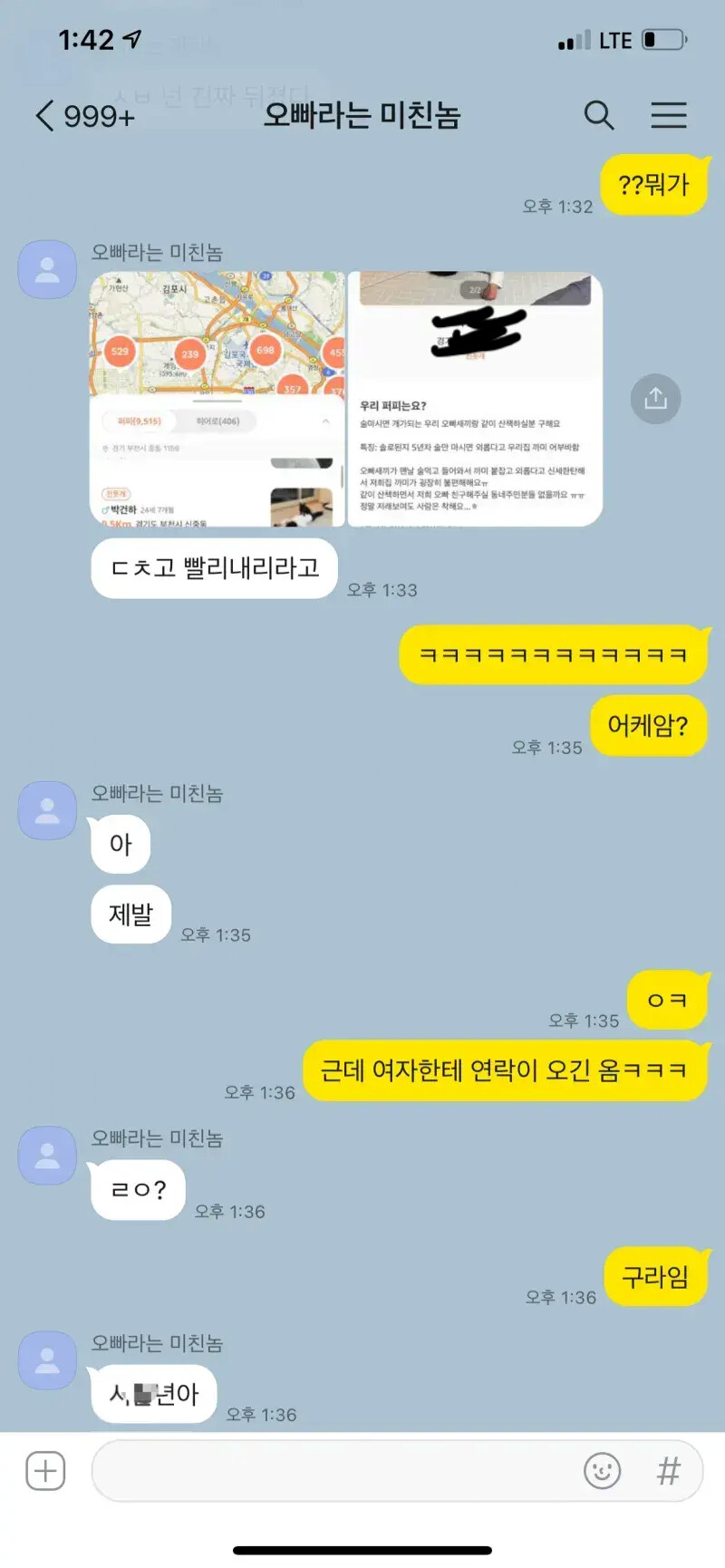This screenshot has height=1568, width=725.
Task: Open profile avatar next to the photo message
Action: (x=47, y=269)
